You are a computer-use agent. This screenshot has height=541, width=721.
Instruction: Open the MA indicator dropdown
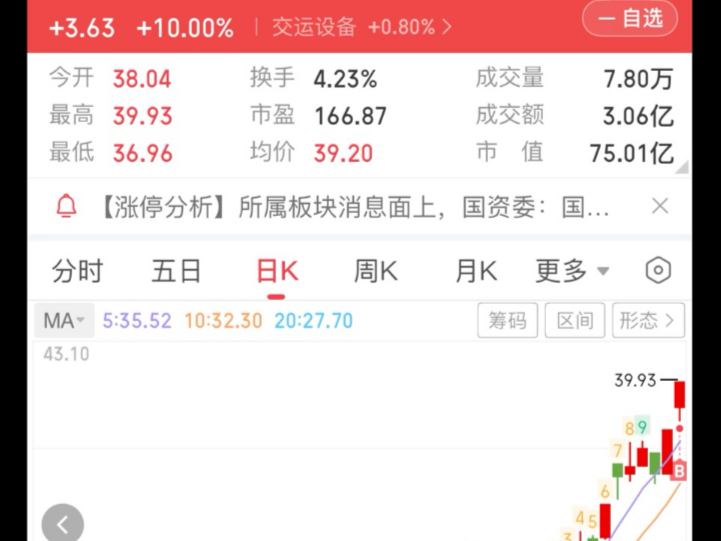coord(64,321)
